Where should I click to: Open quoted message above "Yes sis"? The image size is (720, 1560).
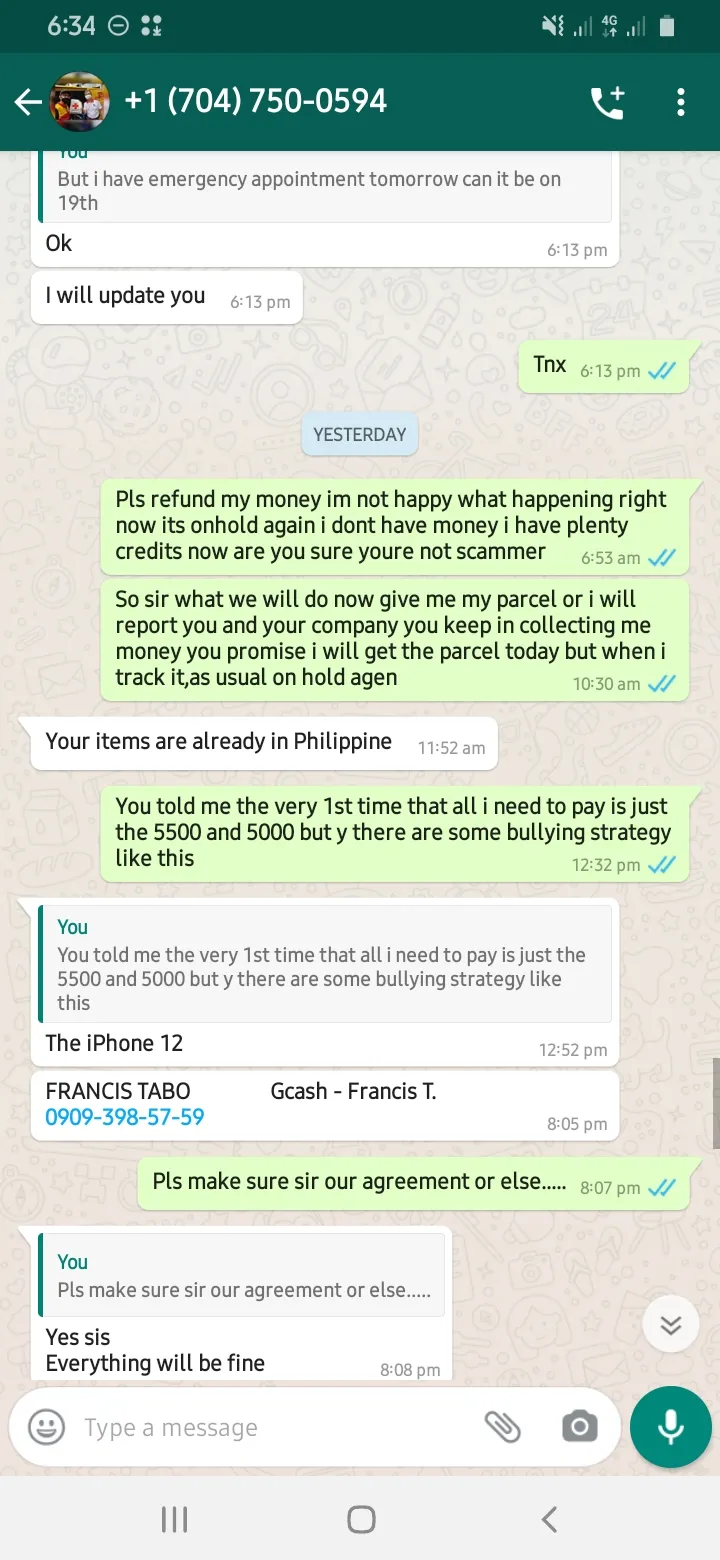click(x=241, y=1275)
